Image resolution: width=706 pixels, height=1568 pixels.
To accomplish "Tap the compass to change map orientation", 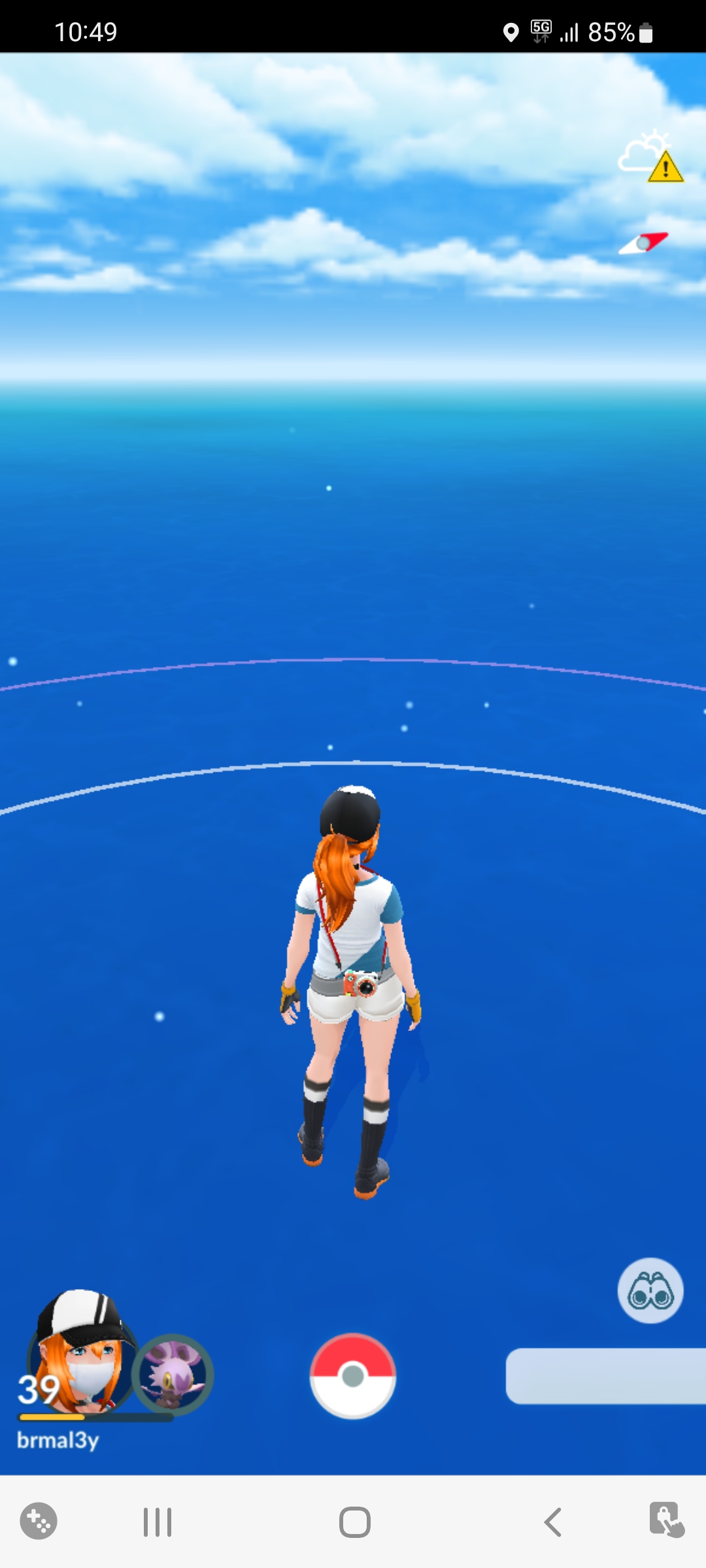I will 644,243.
